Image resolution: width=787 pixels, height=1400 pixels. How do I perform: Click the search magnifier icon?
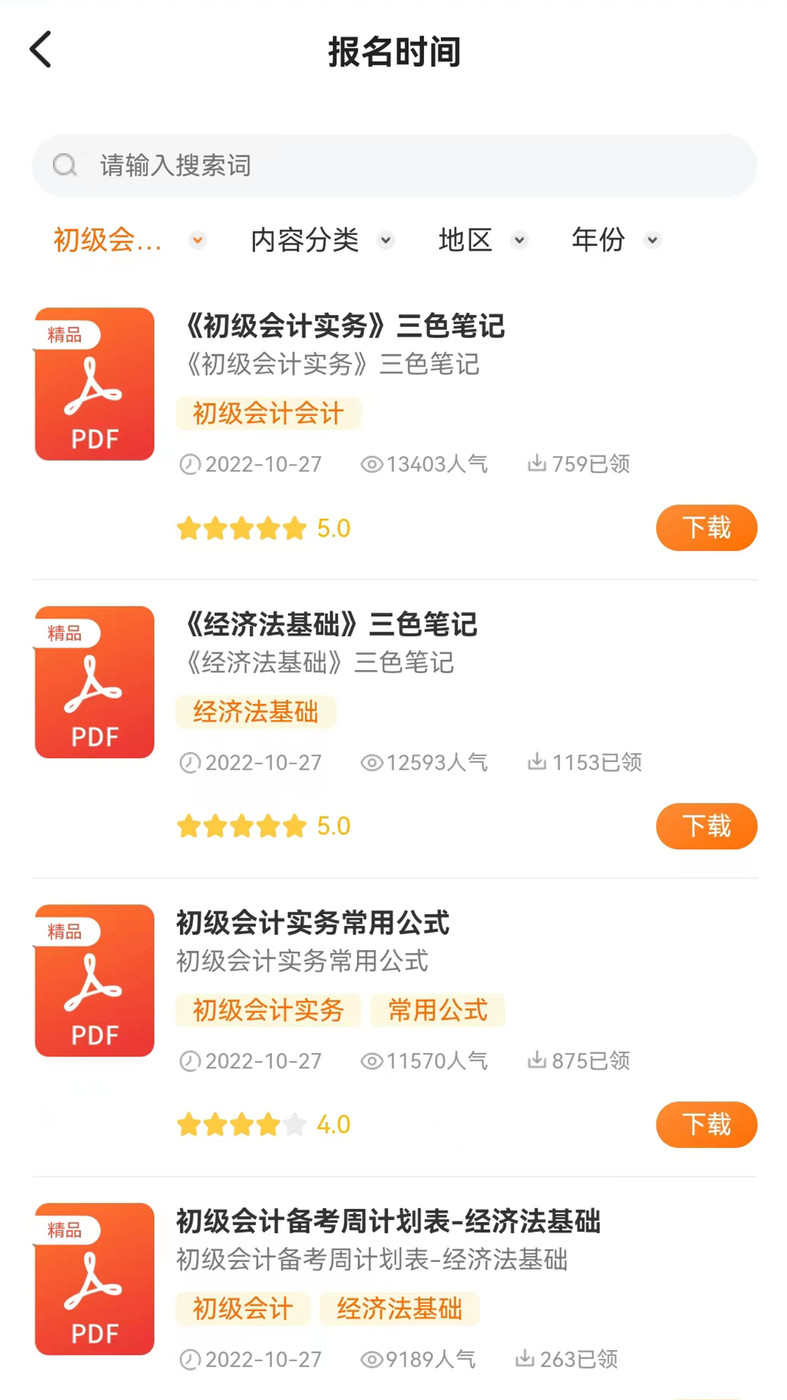click(65, 165)
